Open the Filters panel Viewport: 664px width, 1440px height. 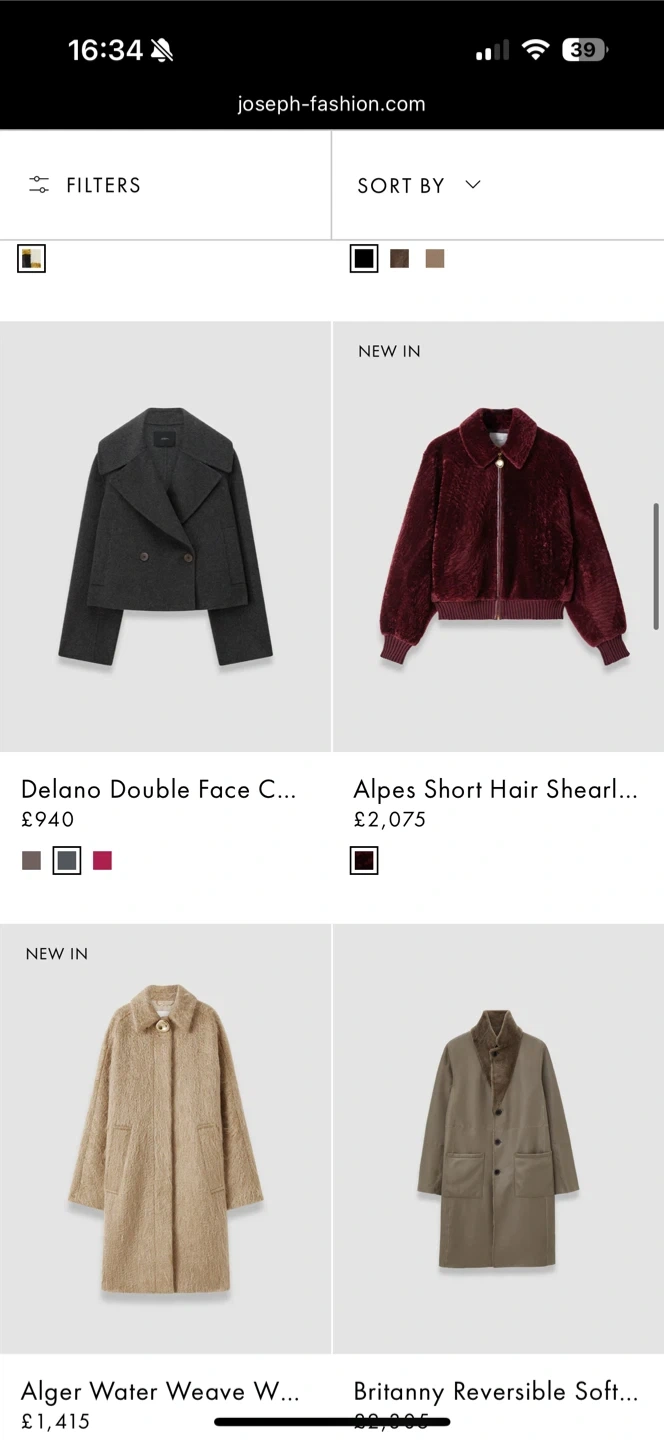pos(85,185)
